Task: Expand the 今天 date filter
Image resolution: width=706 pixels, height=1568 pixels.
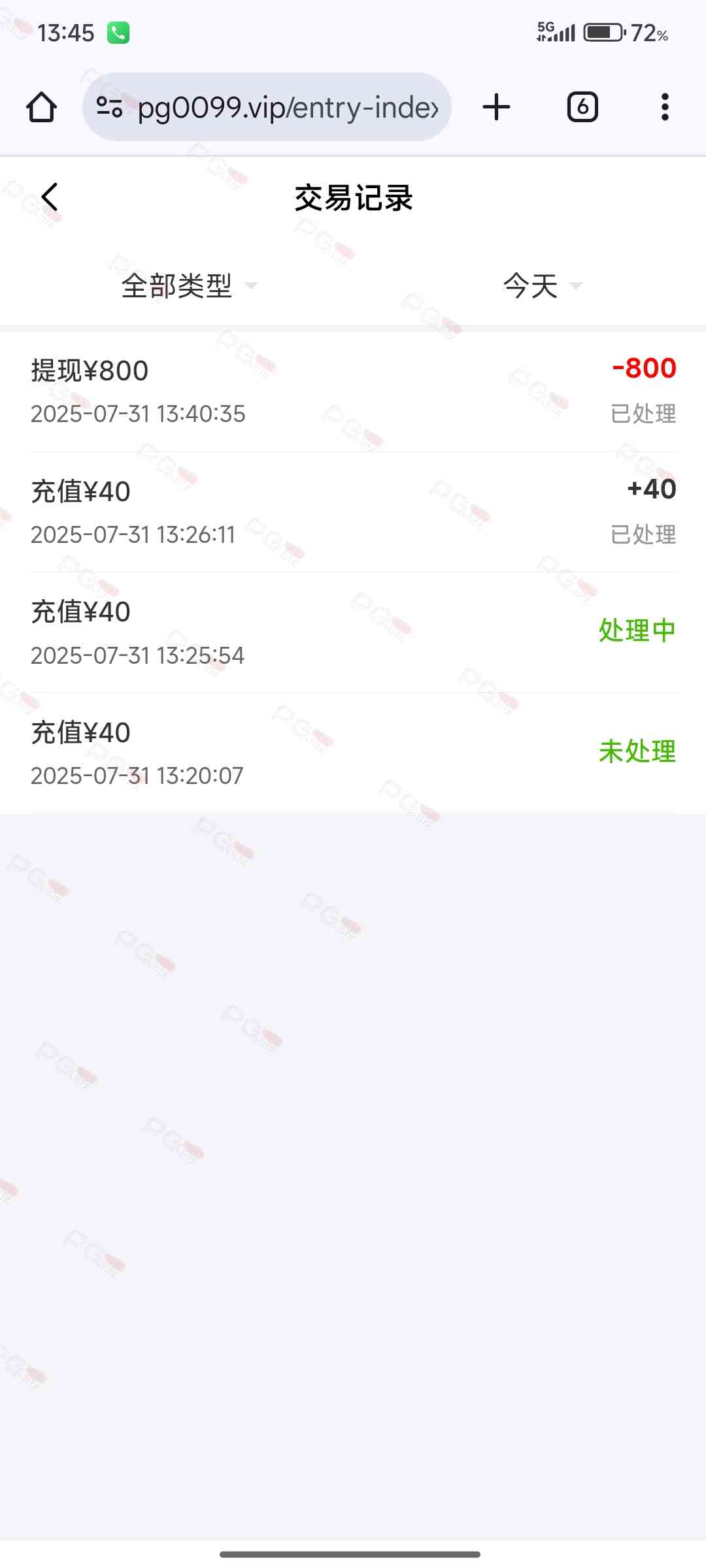Action: [541, 286]
